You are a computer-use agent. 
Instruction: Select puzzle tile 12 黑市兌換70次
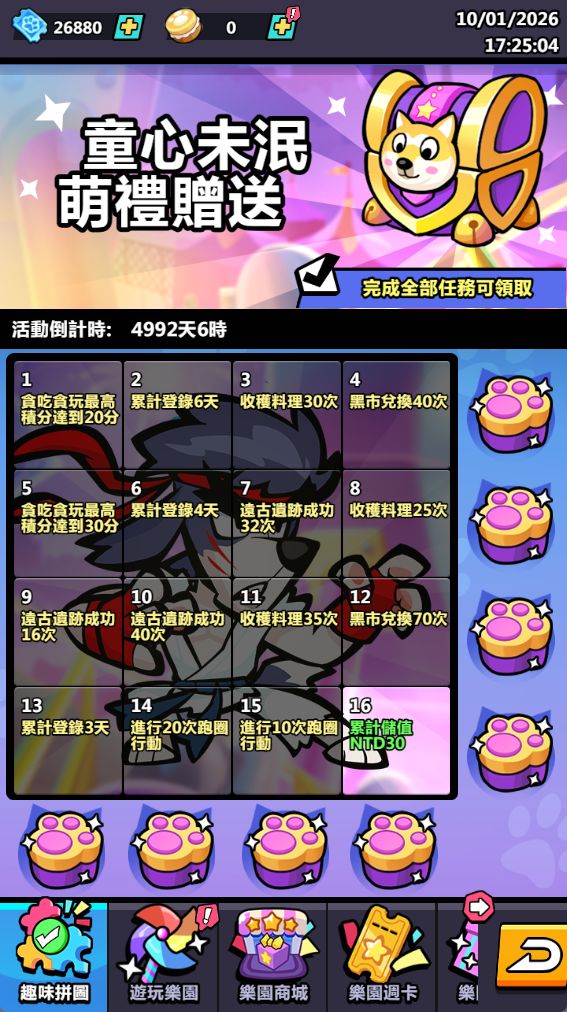click(x=396, y=632)
